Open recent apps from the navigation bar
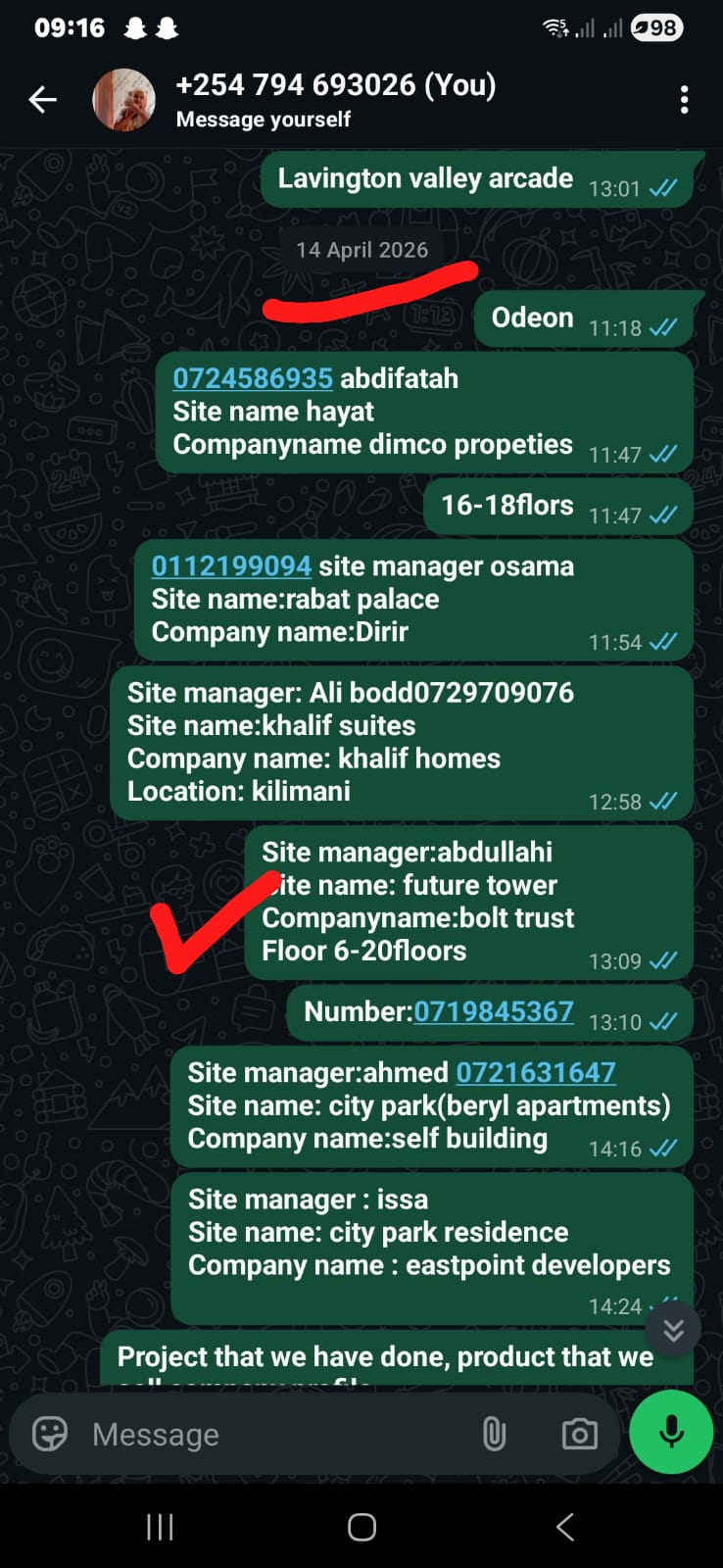The image size is (723, 1568). 160,1526
